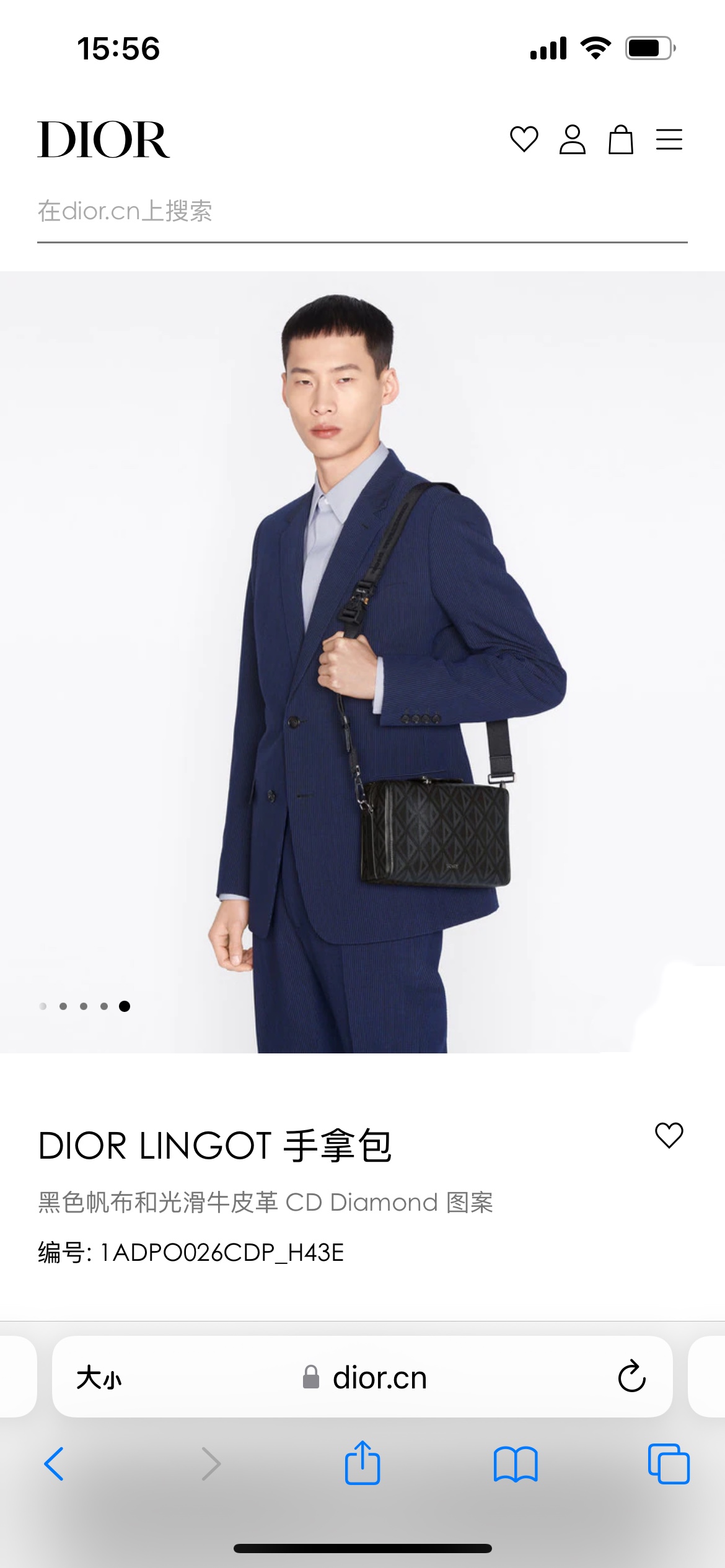Open the 大小 page settings button
725x1568 pixels.
99,1378
